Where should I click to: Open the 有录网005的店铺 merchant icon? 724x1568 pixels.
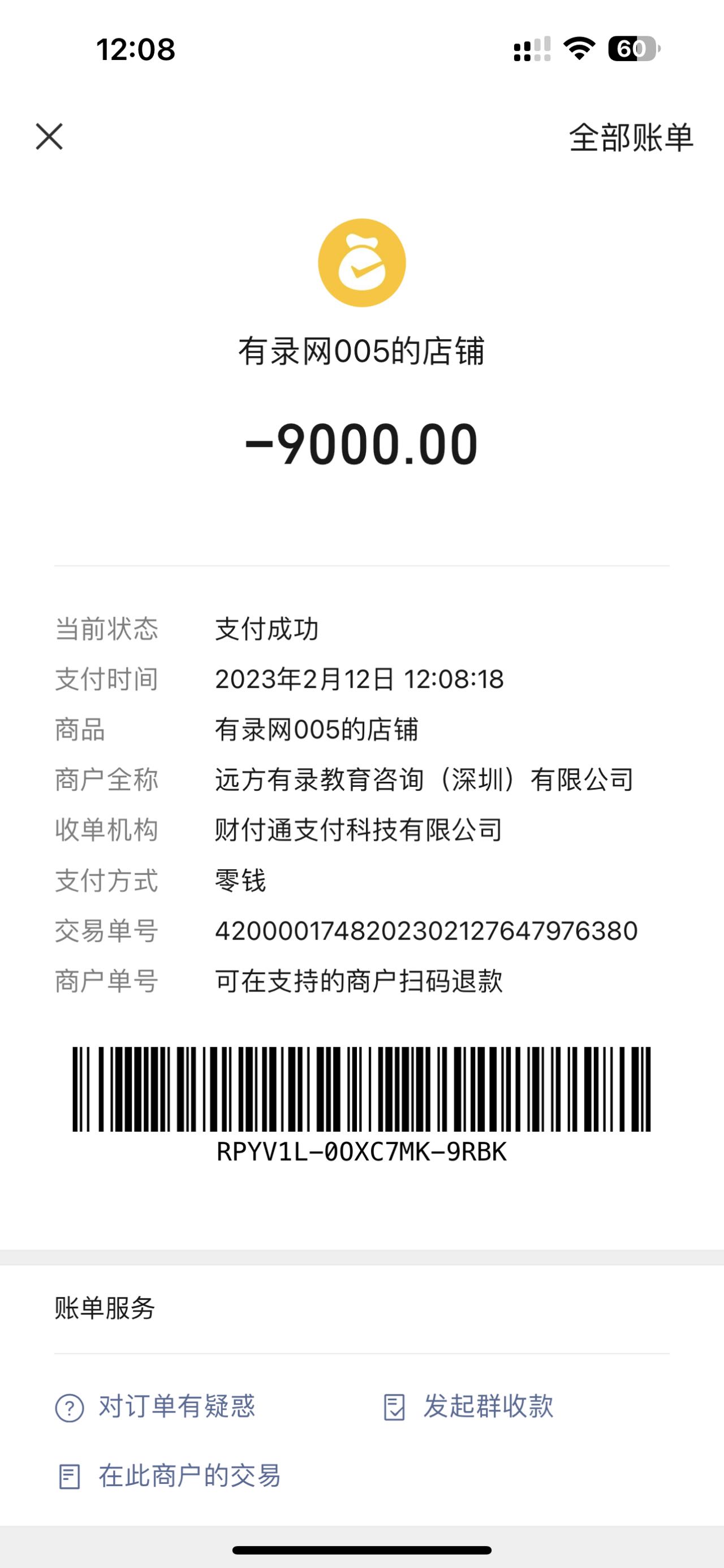(x=361, y=262)
